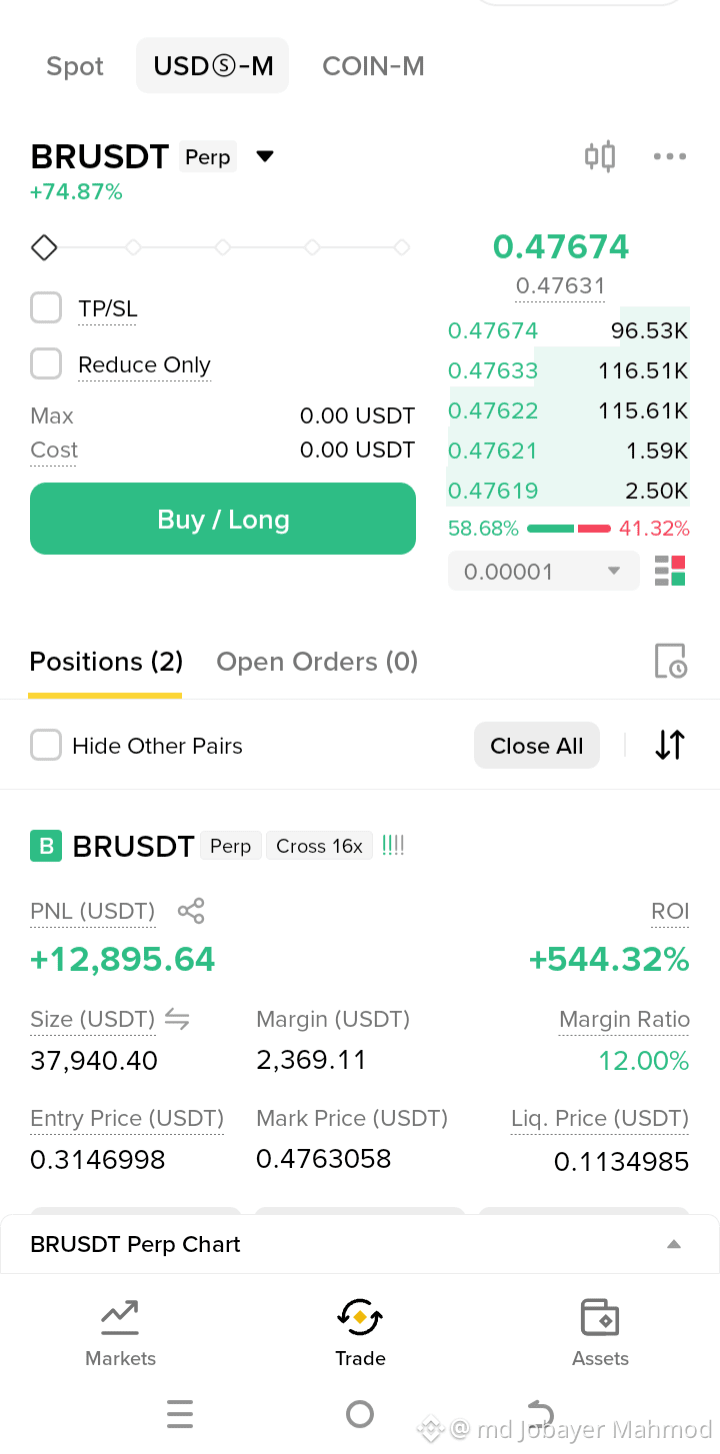
Task: Change the order book layout icon
Action: pos(670,571)
